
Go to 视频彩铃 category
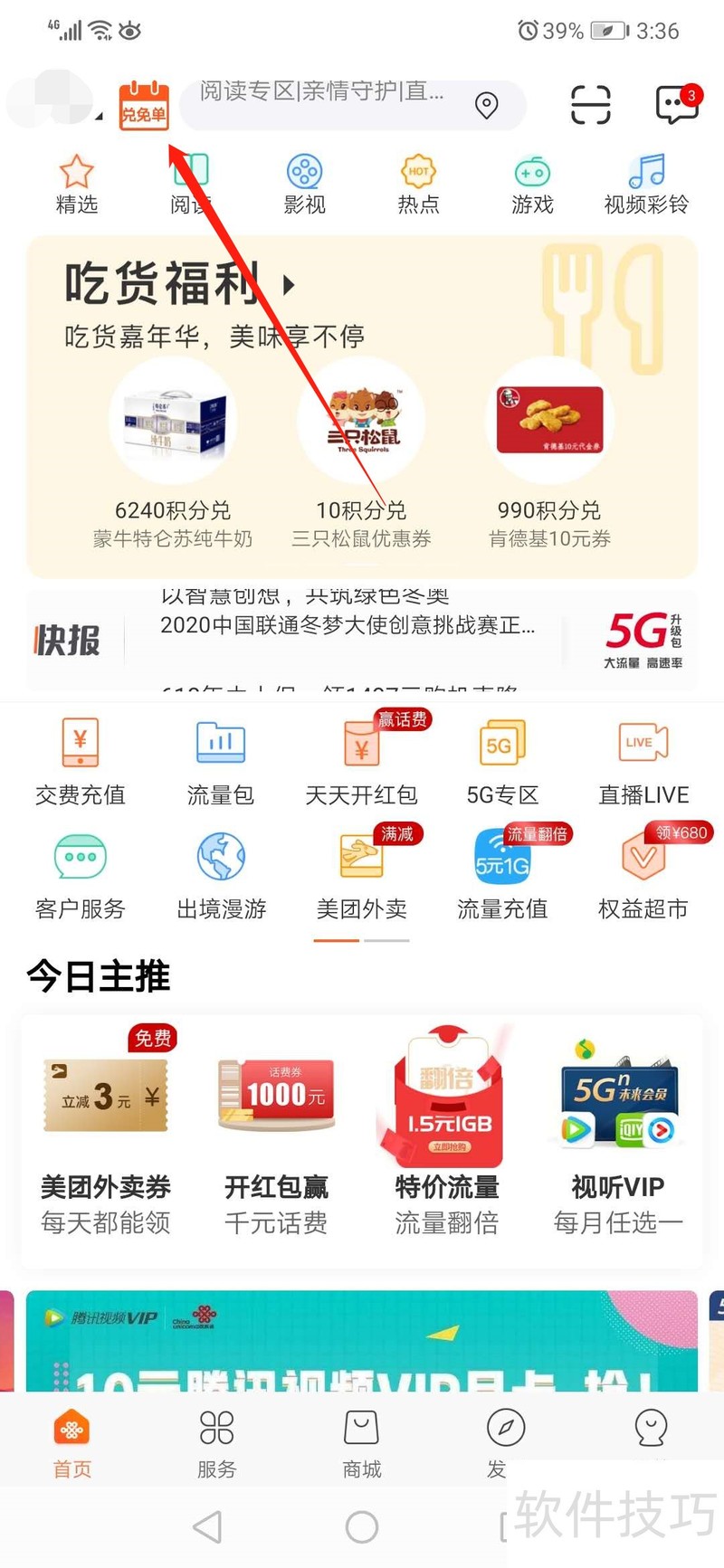(x=646, y=185)
